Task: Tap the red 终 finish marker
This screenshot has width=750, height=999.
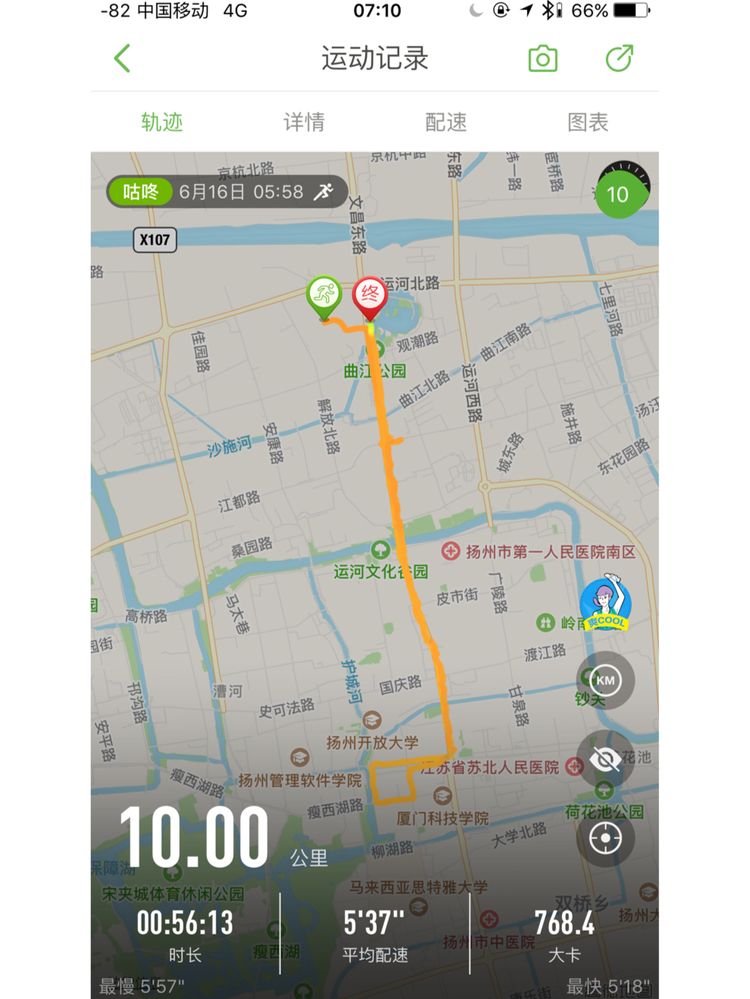Action: tap(370, 296)
